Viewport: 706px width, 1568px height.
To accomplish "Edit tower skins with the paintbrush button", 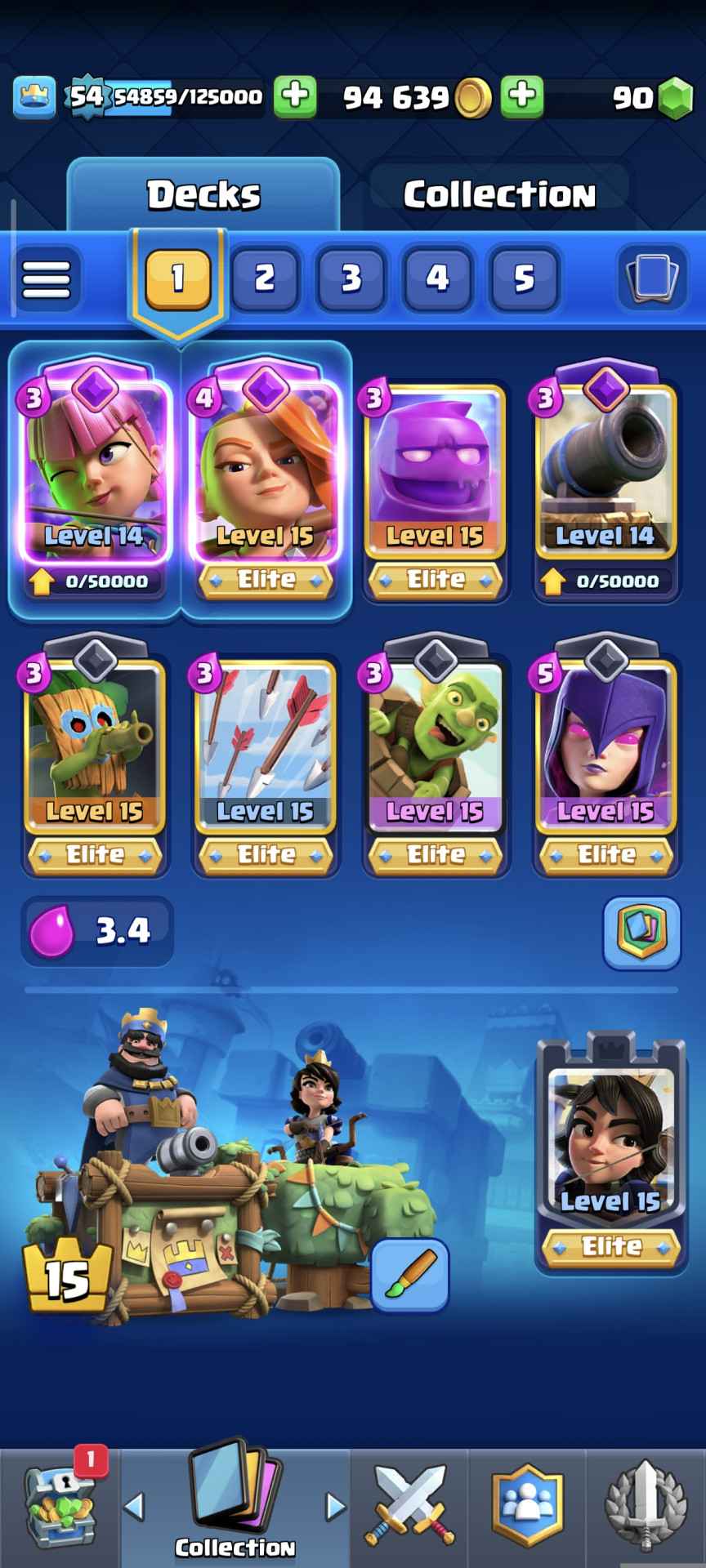I will point(409,1276).
